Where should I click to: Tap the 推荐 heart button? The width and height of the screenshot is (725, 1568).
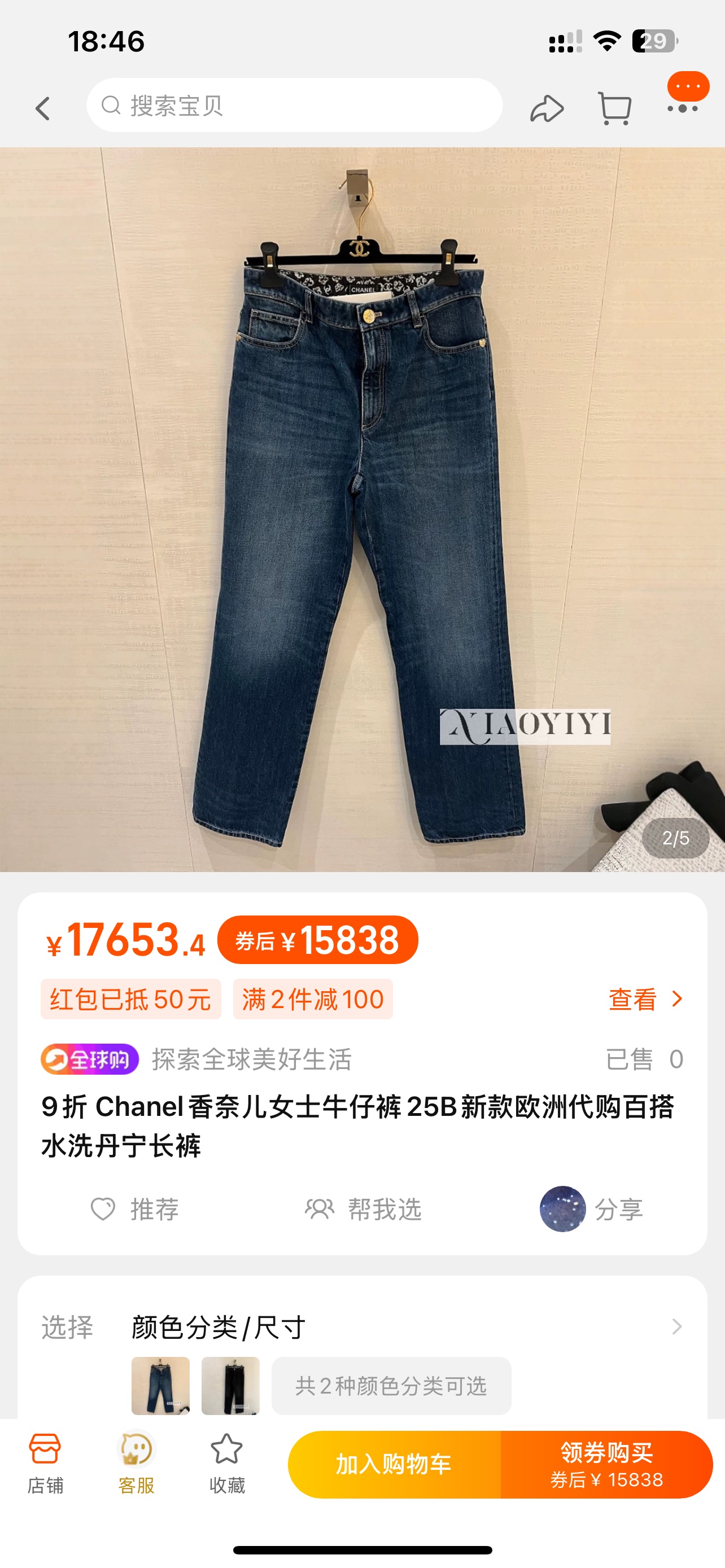(x=135, y=1209)
